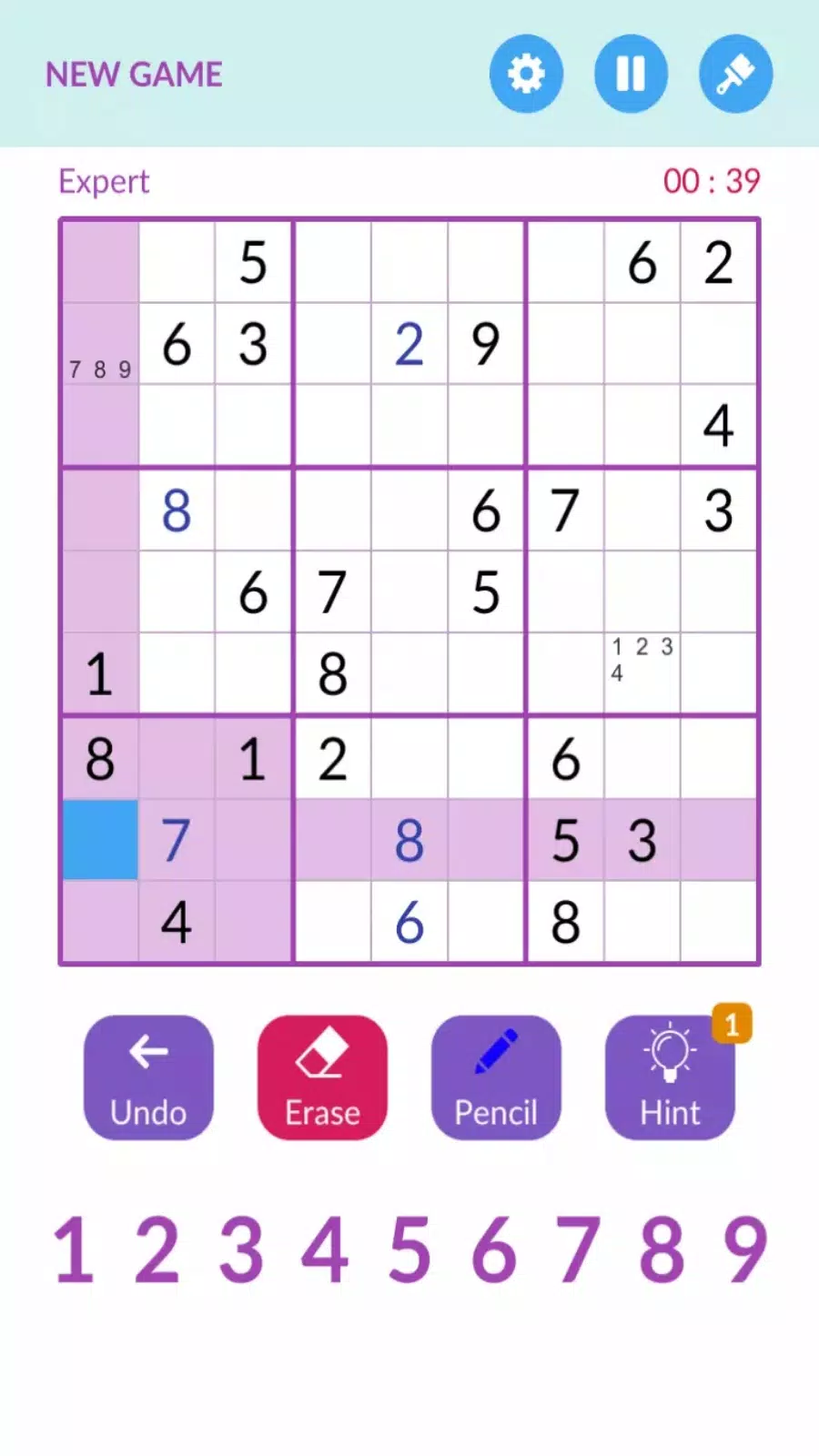Image resolution: width=819 pixels, height=1456 pixels.
Task: Click the NEW GAME title
Action: (x=133, y=73)
